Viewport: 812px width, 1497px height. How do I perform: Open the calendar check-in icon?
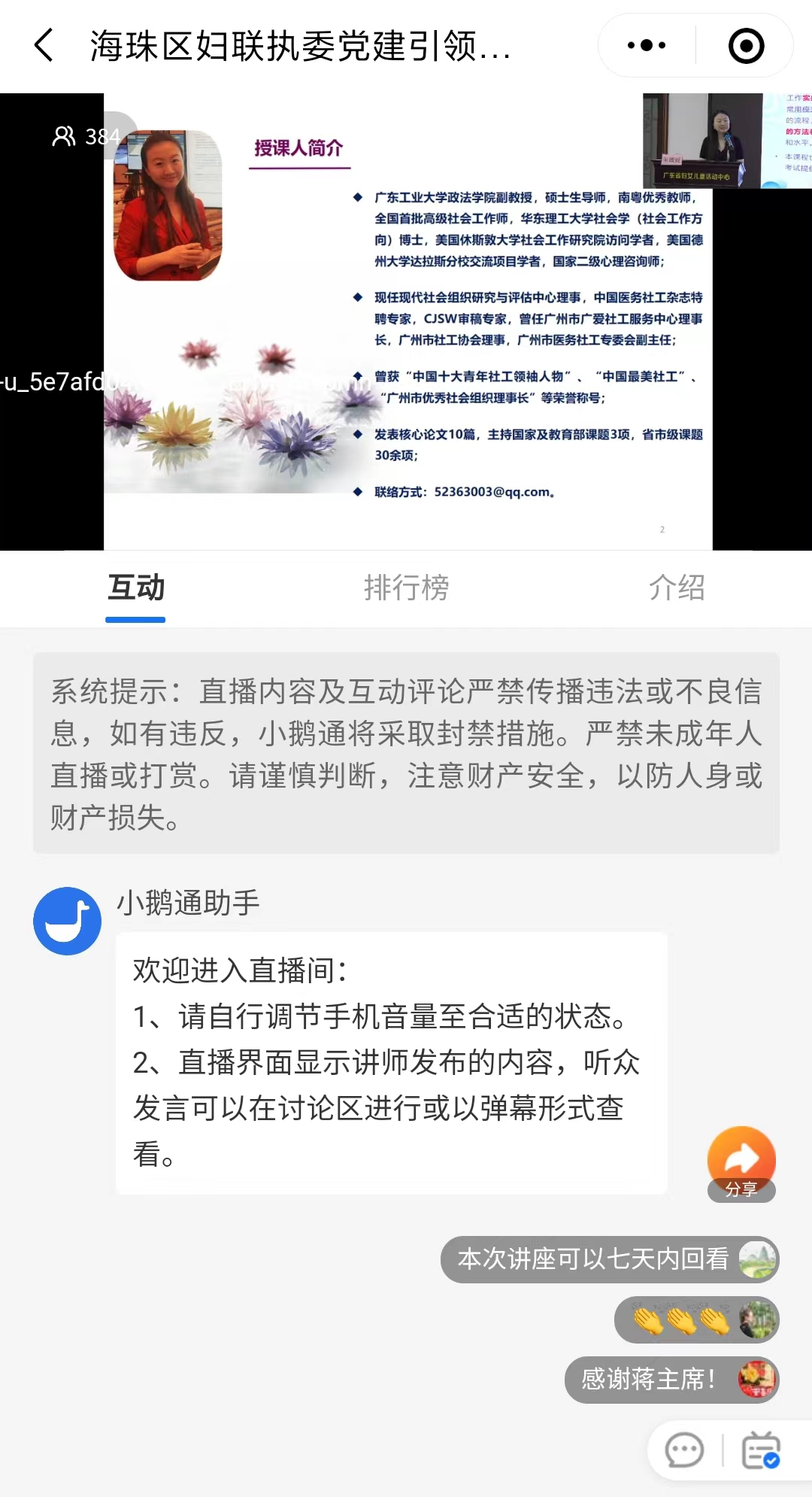click(x=761, y=1450)
